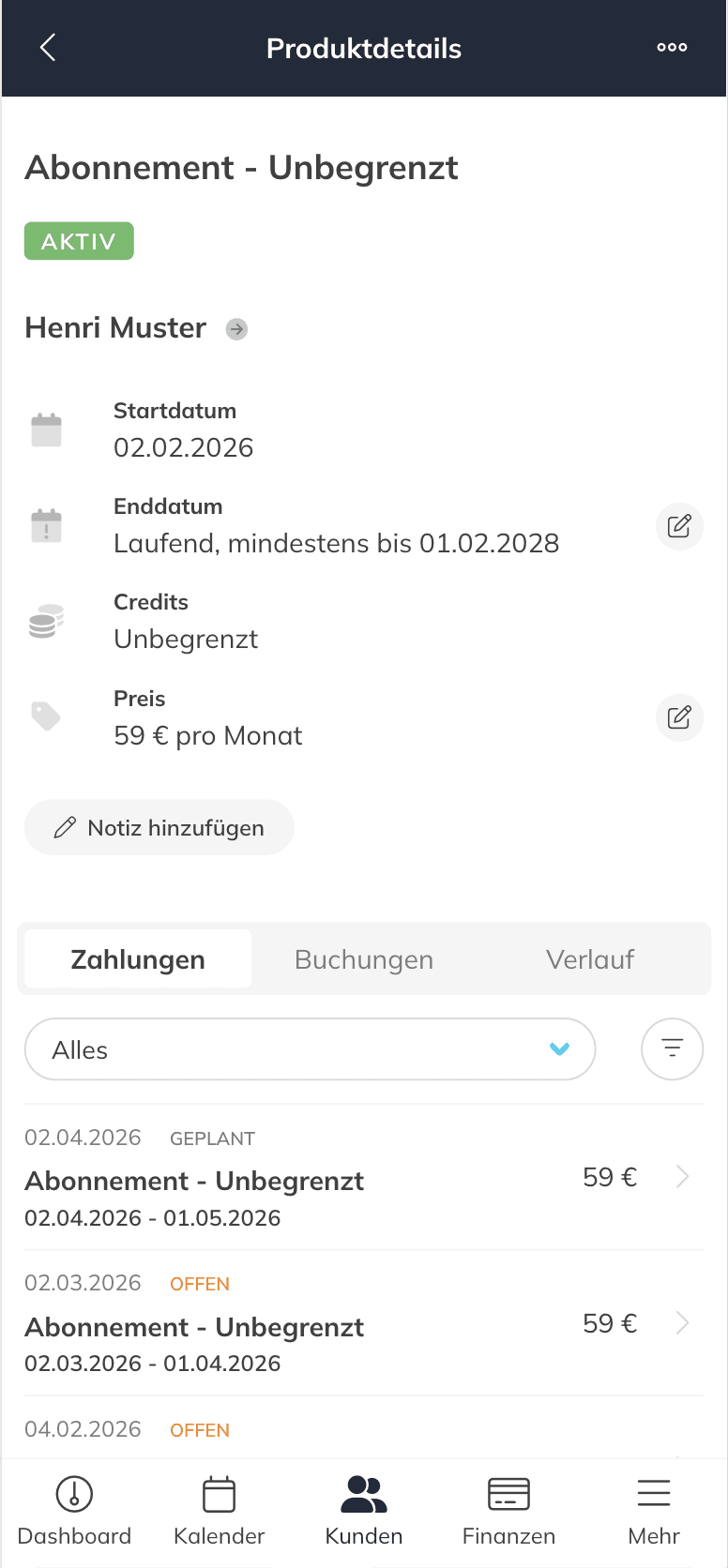Switch to the Buchungen tab
Image resolution: width=728 pixels, height=1568 pixels.
pos(363,958)
